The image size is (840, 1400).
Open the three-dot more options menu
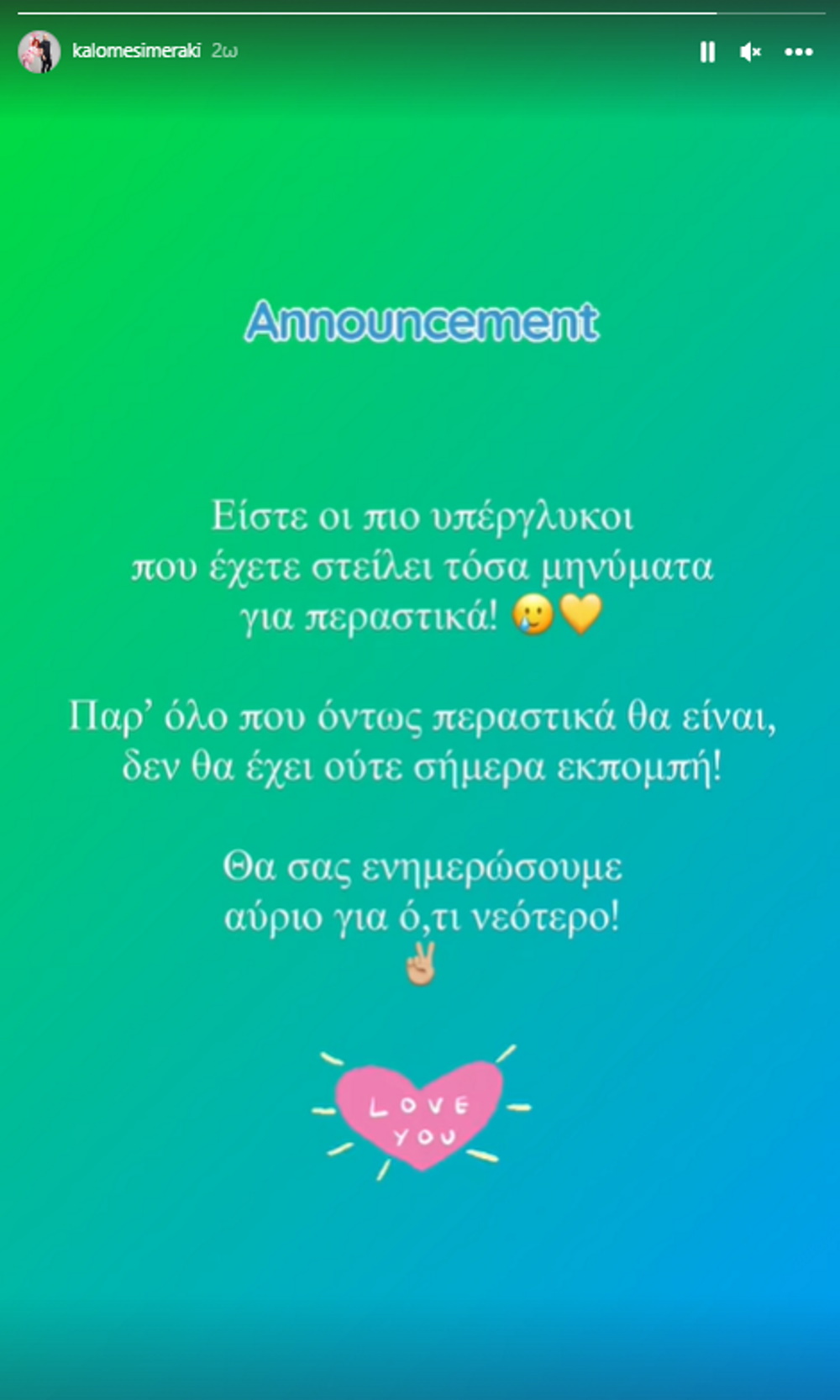coord(798,52)
